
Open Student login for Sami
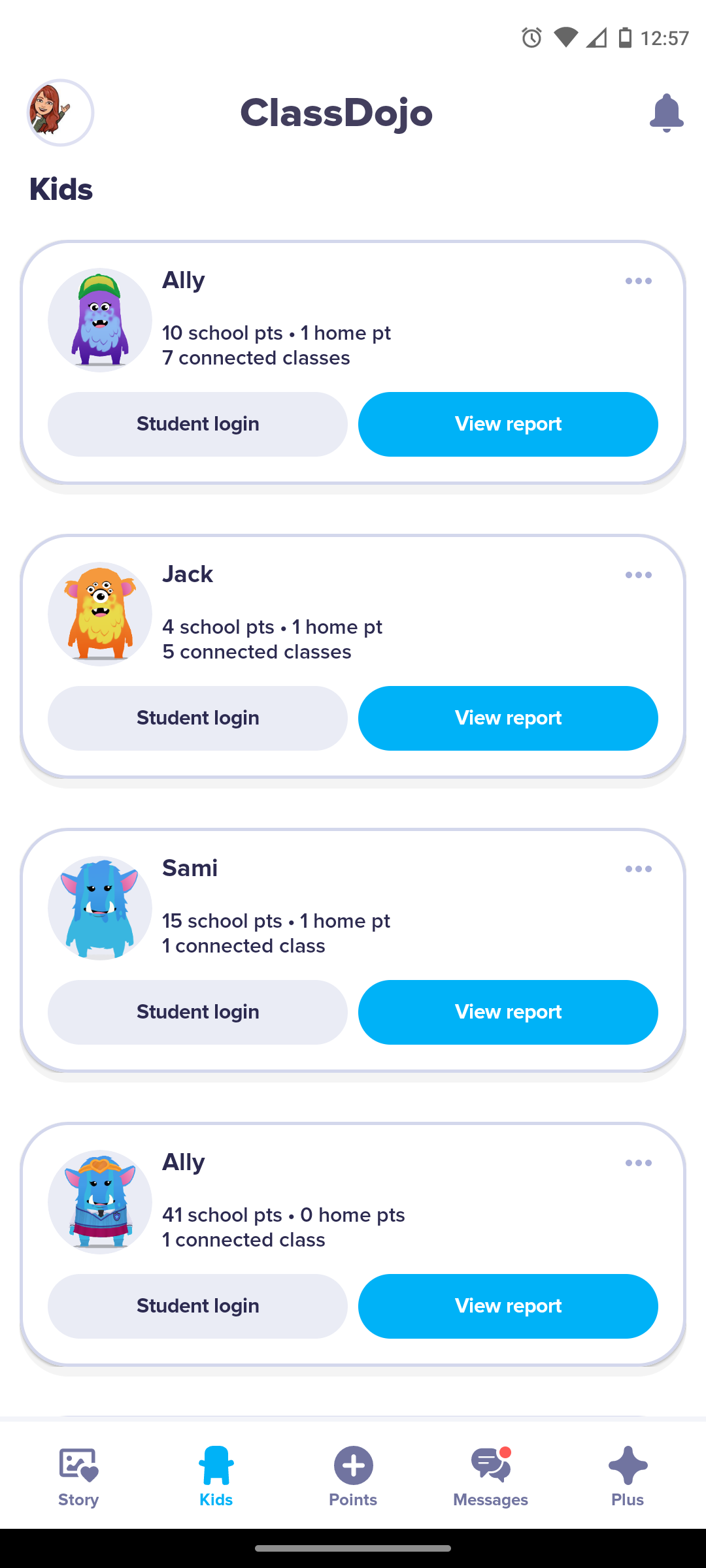click(197, 1011)
